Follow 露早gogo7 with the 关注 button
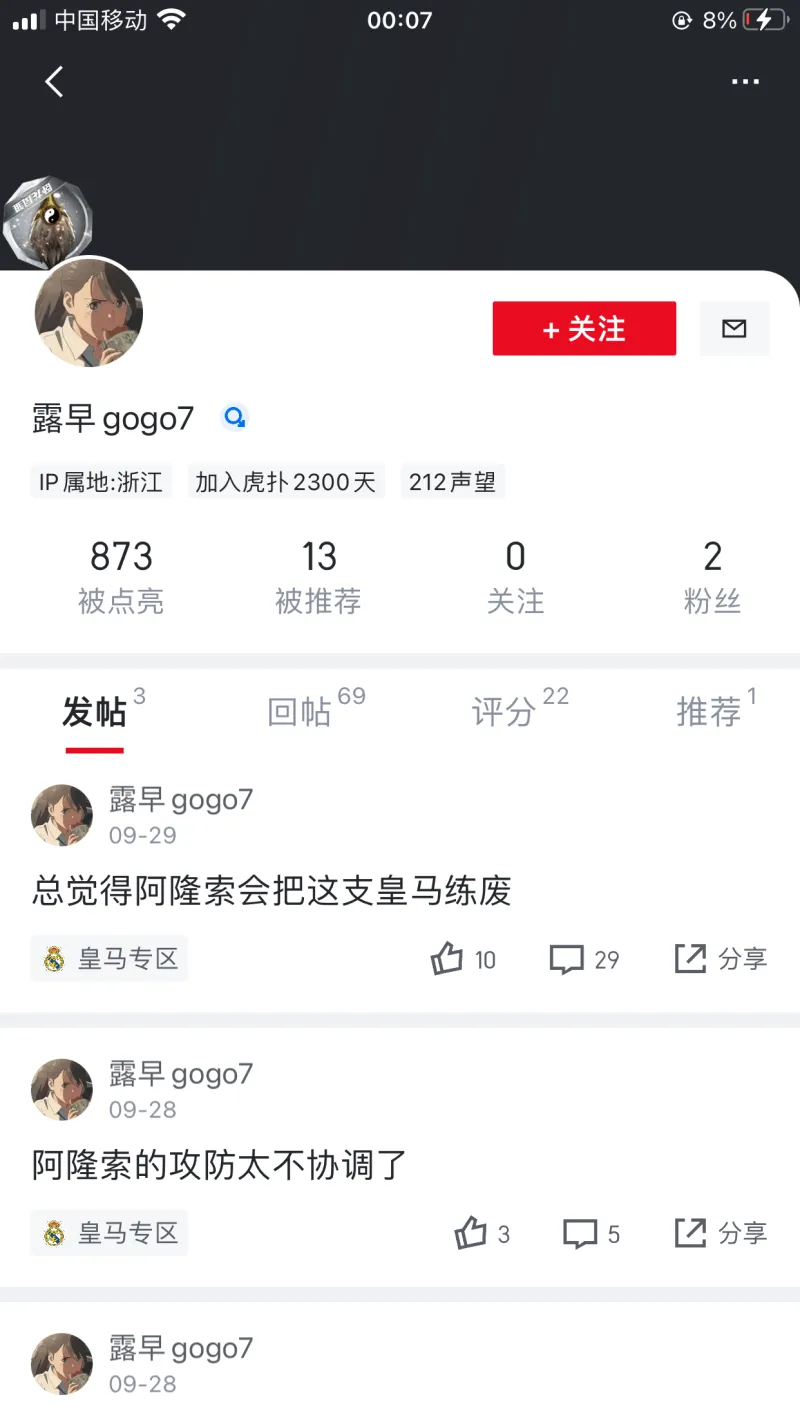This screenshot has width=800, height=1422. [x=584, y=329]
